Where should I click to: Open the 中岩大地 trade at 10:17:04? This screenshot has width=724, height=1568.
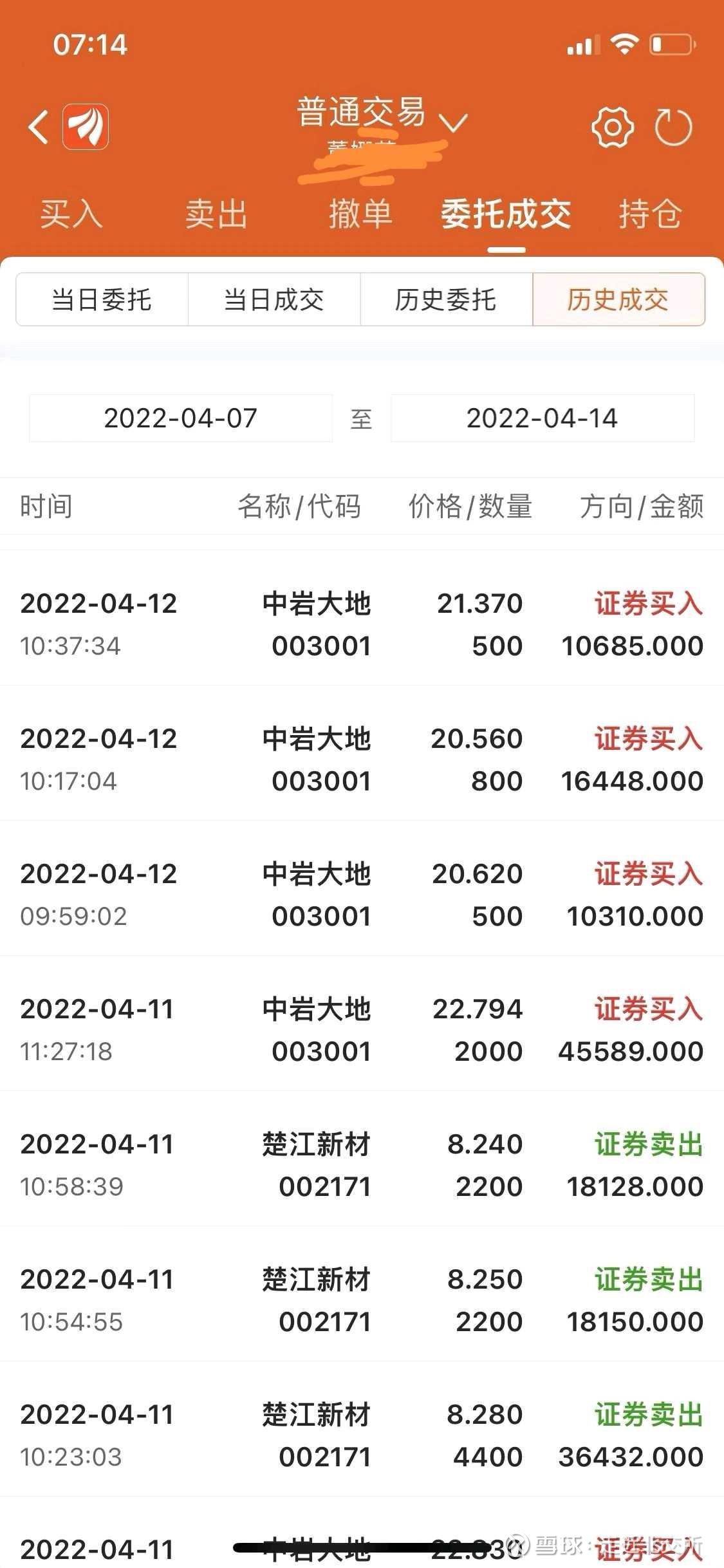tap(362, 759)
